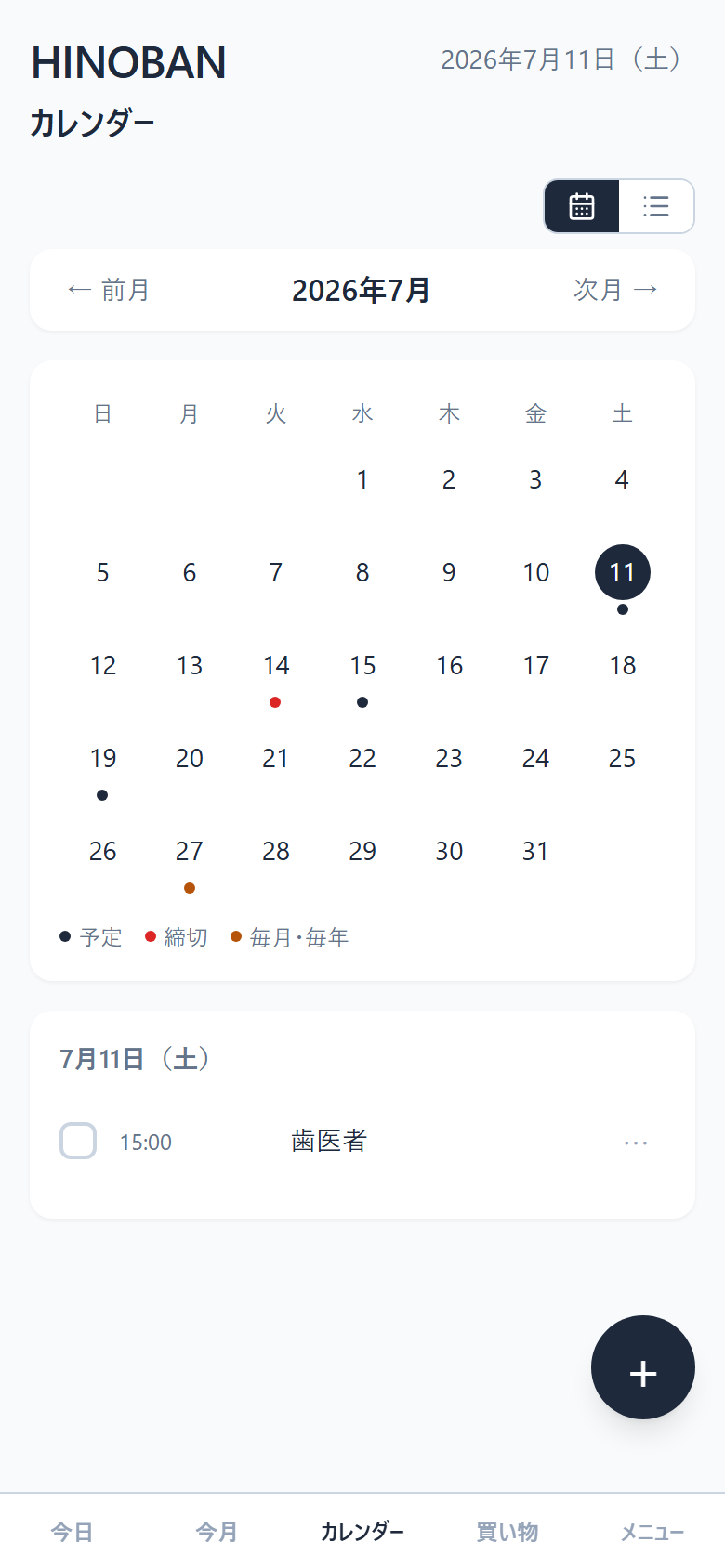The height and width of the screenshot is (1568, 725).
Task: Open the 今月 tab
Action: (217, 1531)
